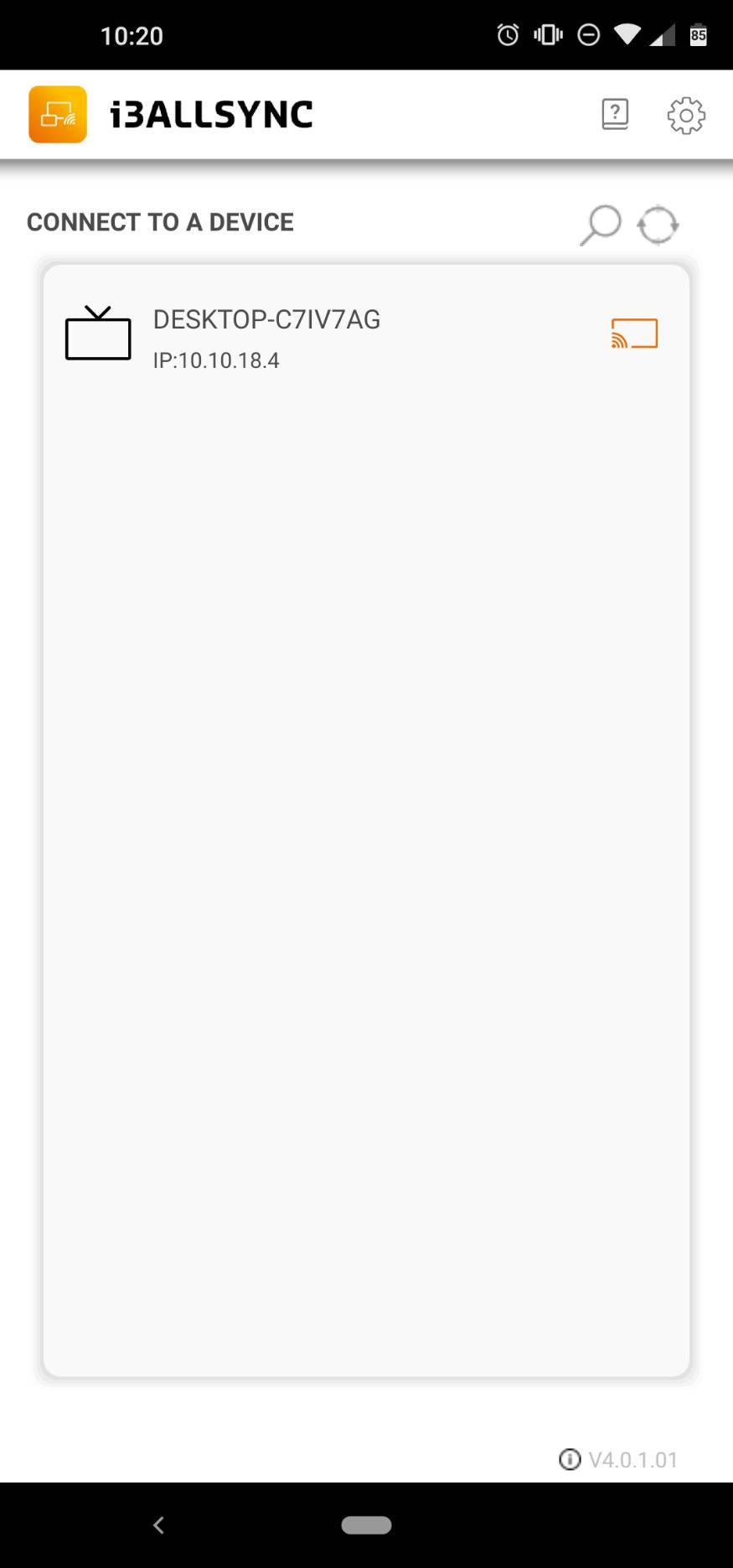
Task: Cast the screen to DESKTOP-C7IV7AG
Action: 635,334
